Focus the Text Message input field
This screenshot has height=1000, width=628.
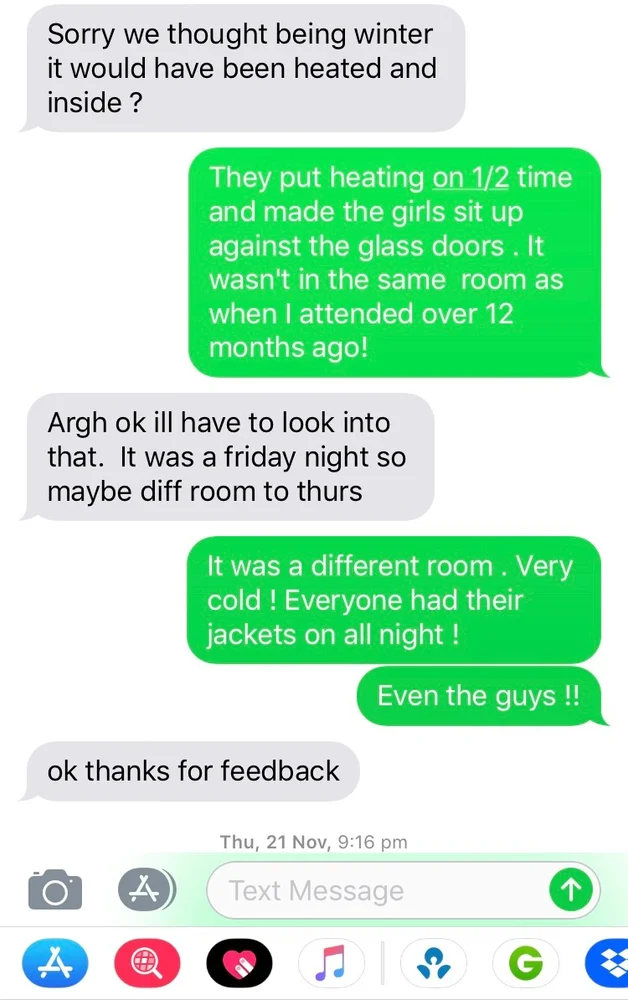pos(380,890)
